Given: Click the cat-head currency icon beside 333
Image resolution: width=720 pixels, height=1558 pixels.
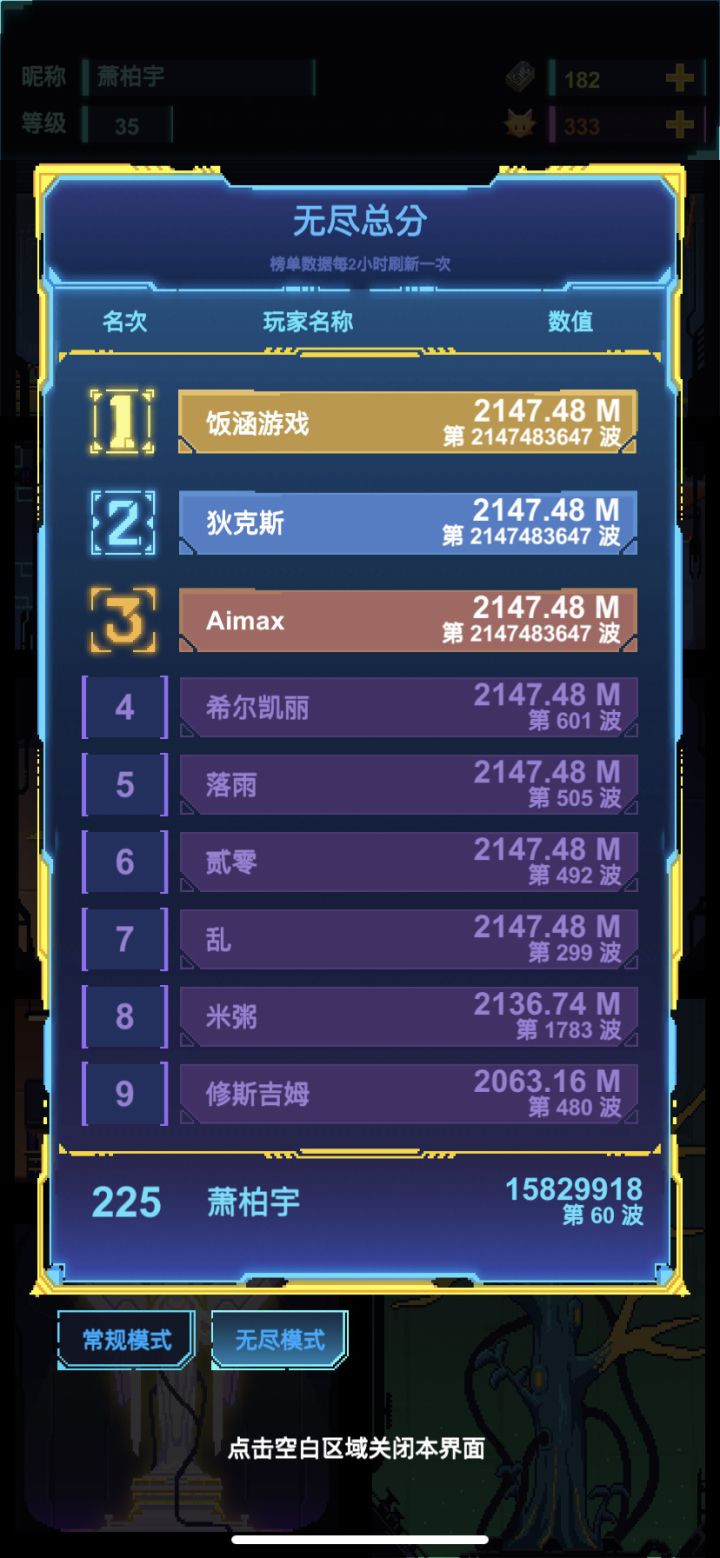Looking at the screenshot, I should pos(519,123).
